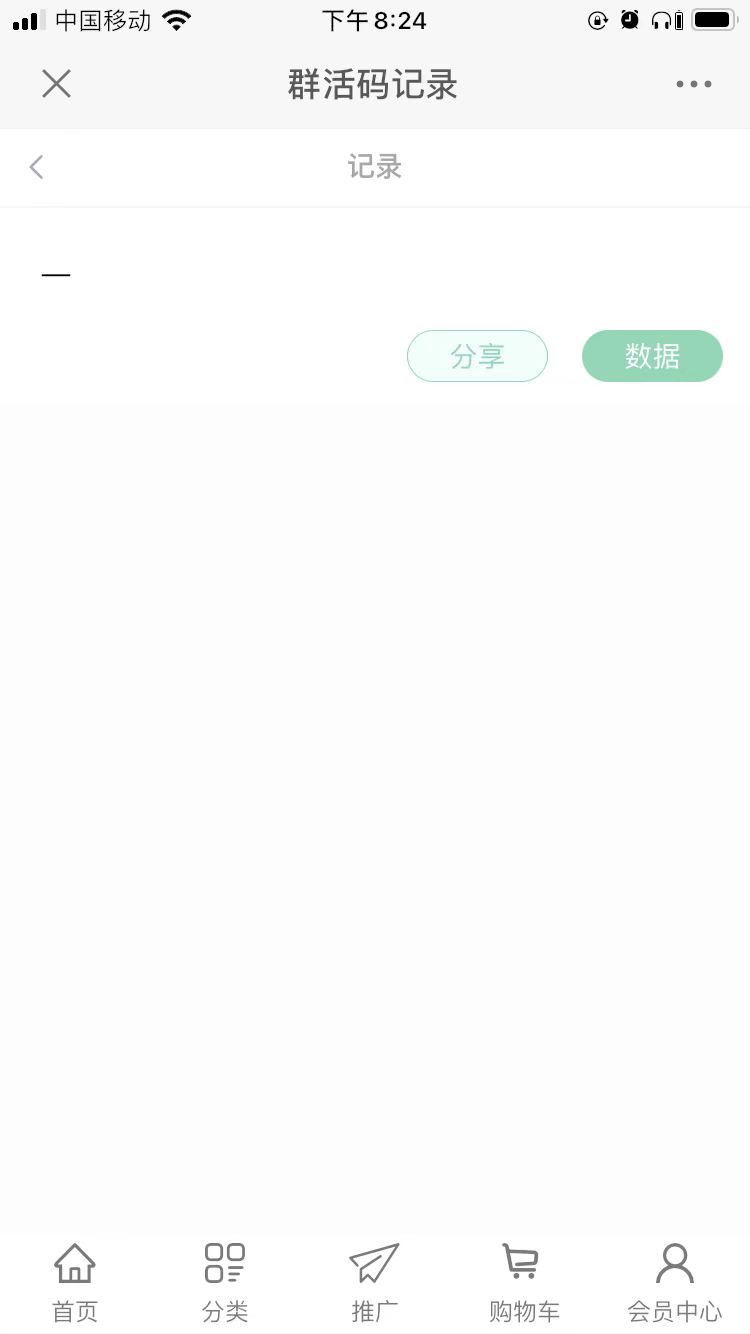Image resolution: width=750 pixels, height=1334 pixels.
Task: Open the 分类 tab
Action: tap(225, 1282)
